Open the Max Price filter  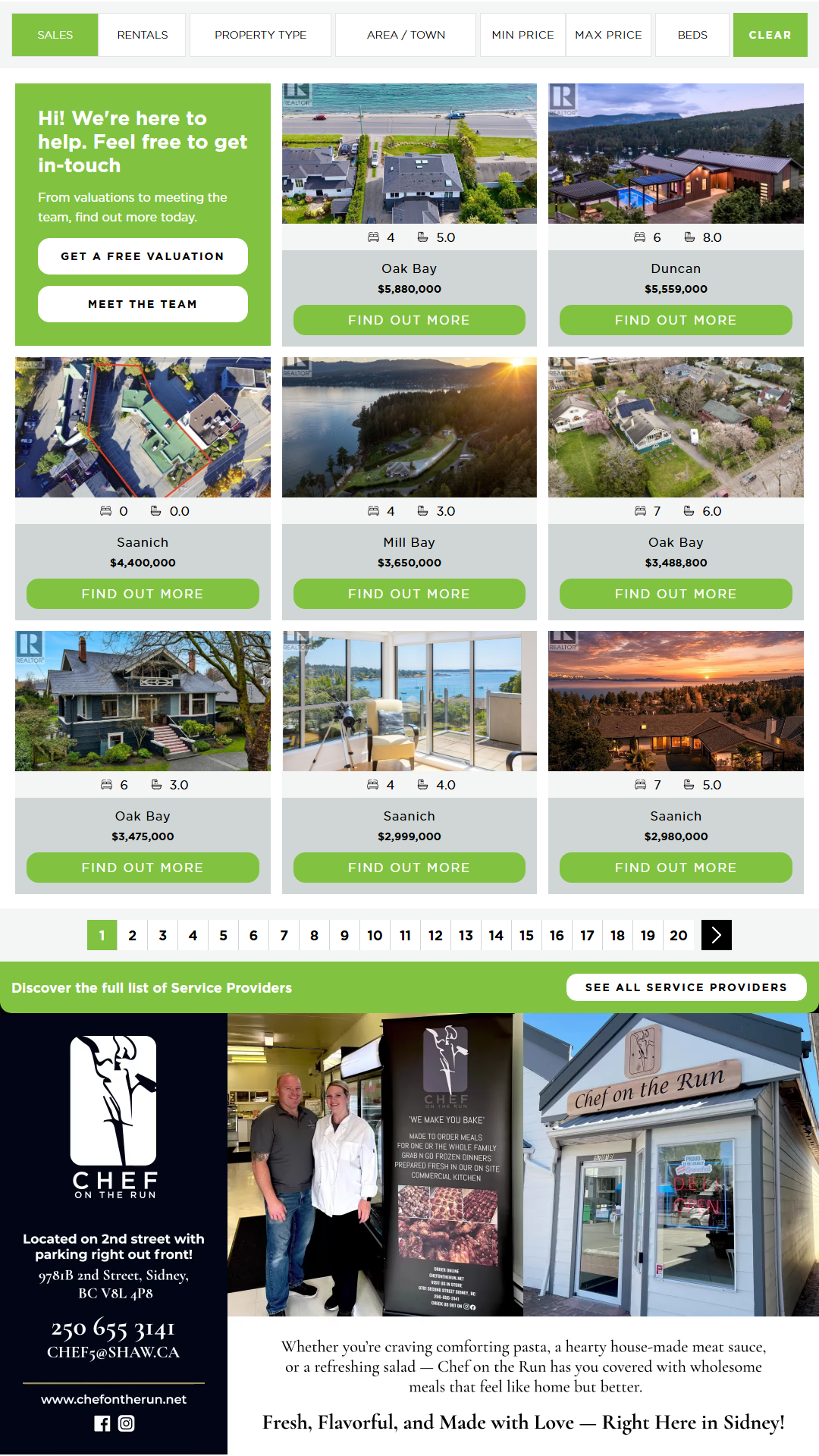608,35
